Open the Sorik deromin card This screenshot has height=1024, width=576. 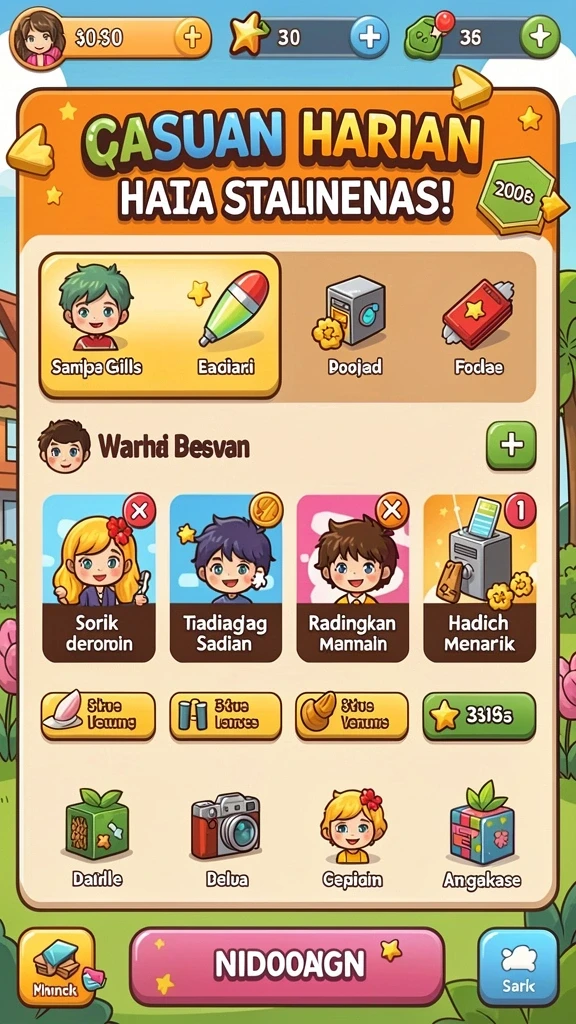(99, 577)
